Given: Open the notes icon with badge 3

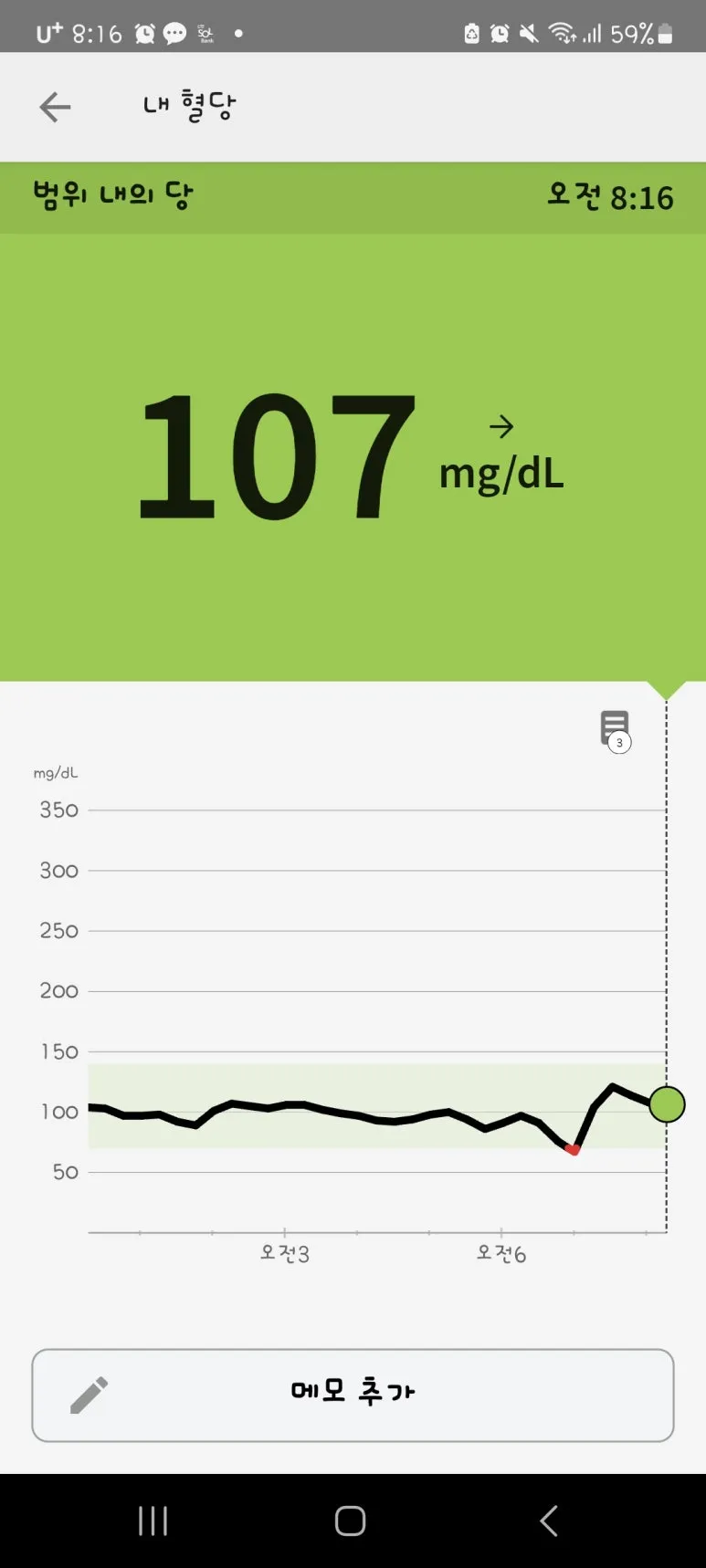Looking at the screenshot, I should pyautogui.click(x=615, y=729).
